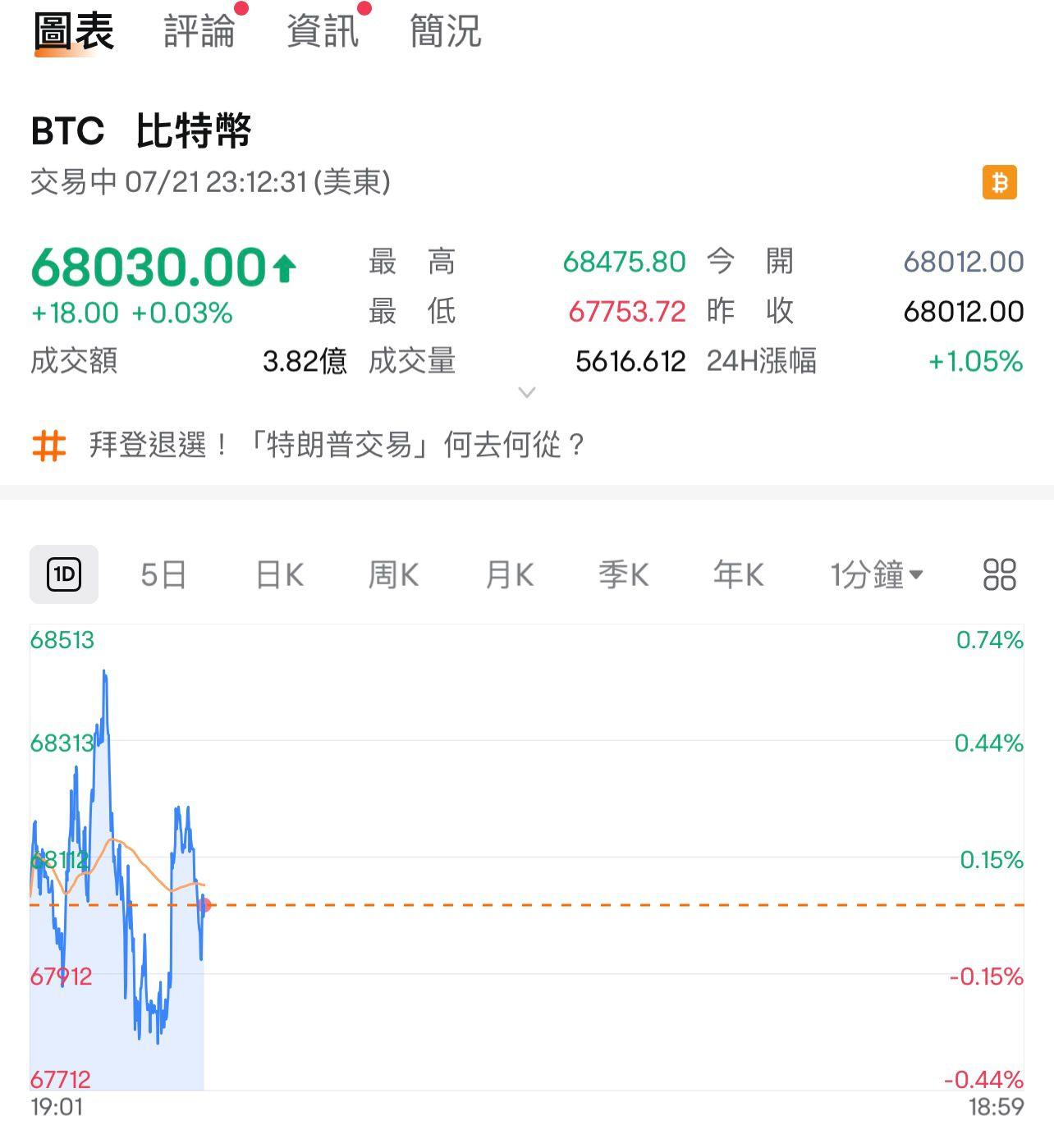Switch to 月K chart
The image size is (1054, 1148).
point(509,574)
